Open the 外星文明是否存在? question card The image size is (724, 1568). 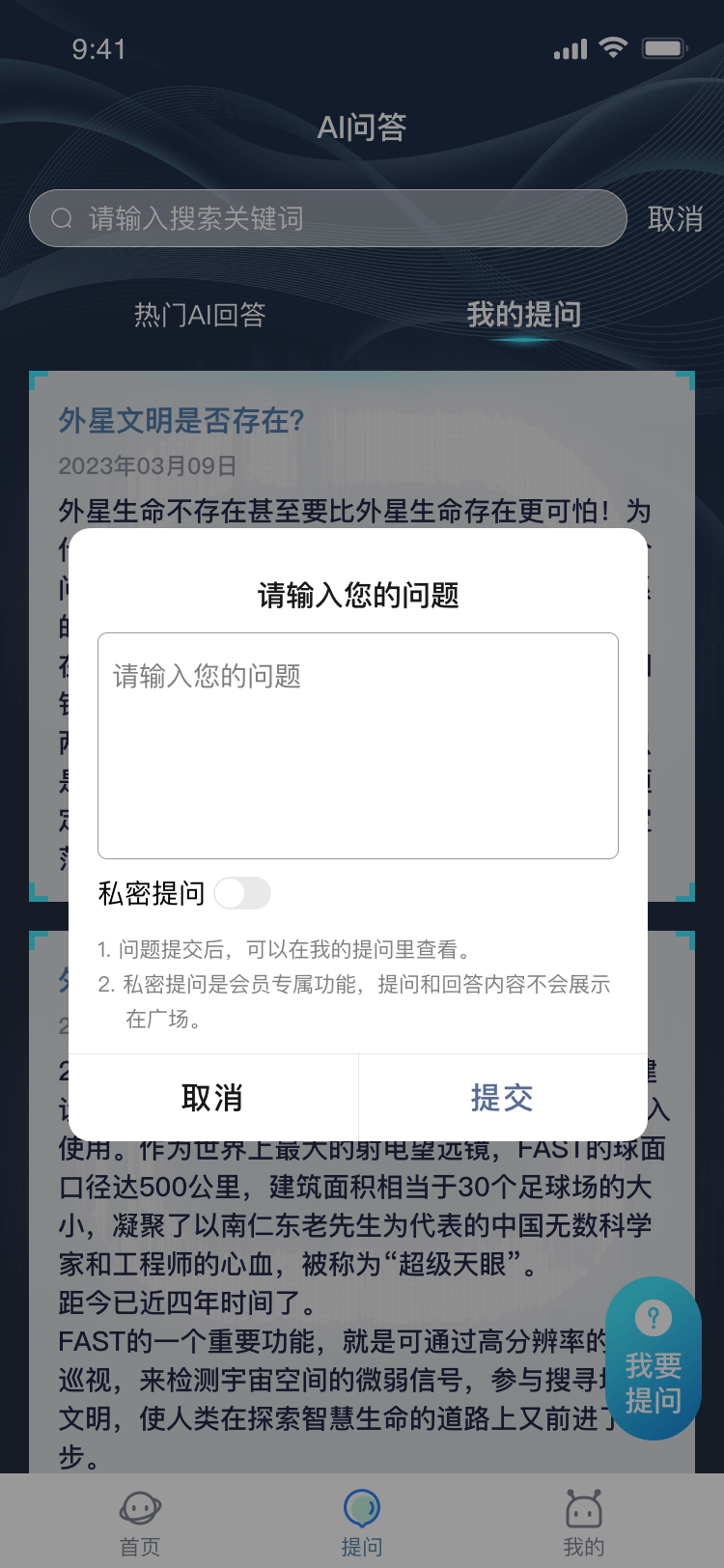(181, 421)
